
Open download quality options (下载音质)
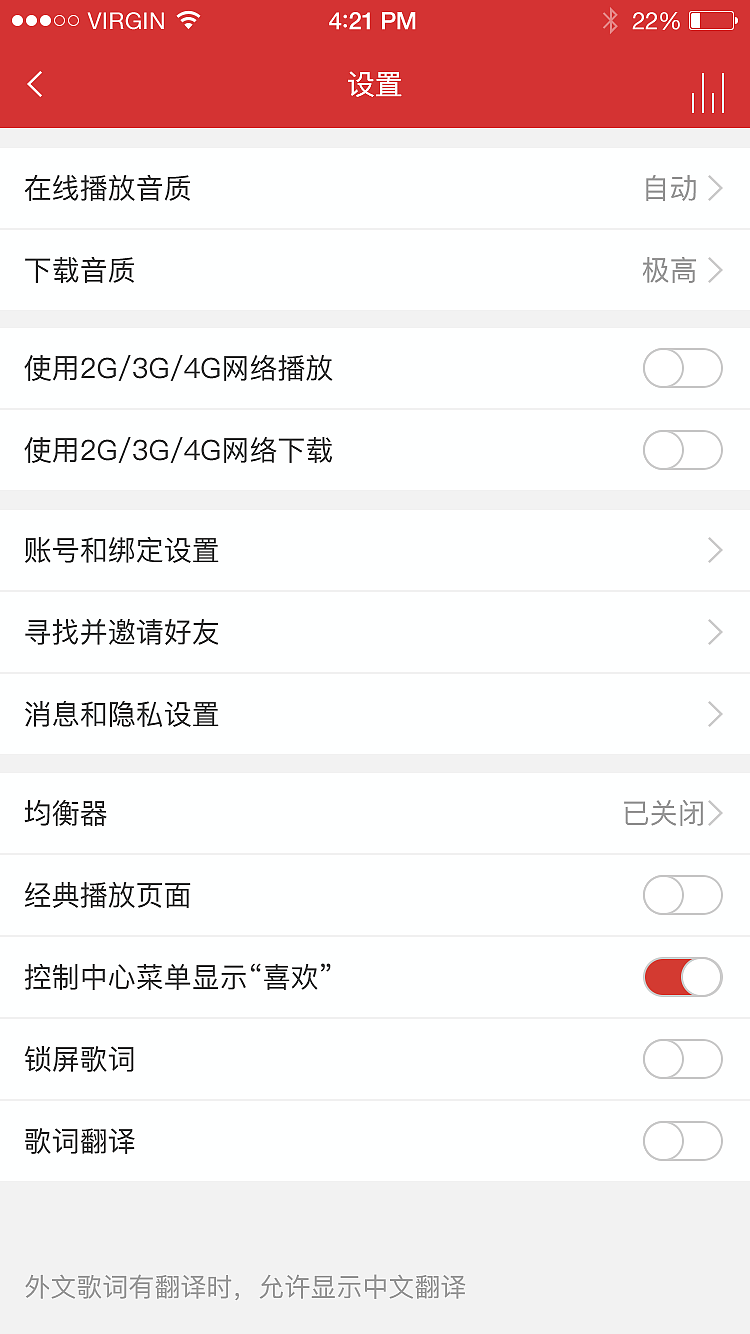coord(375,270)
